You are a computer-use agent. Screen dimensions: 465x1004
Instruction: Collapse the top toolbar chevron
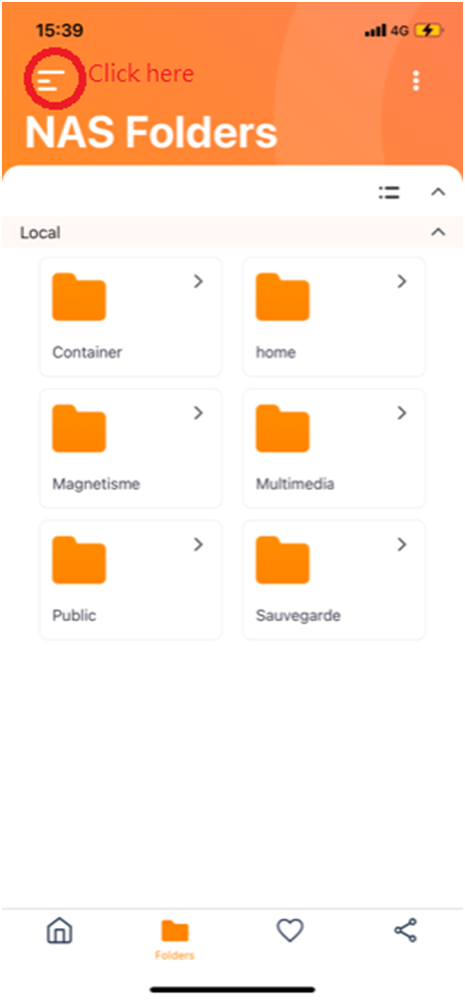pyautogui.click(x=438, y=192)
